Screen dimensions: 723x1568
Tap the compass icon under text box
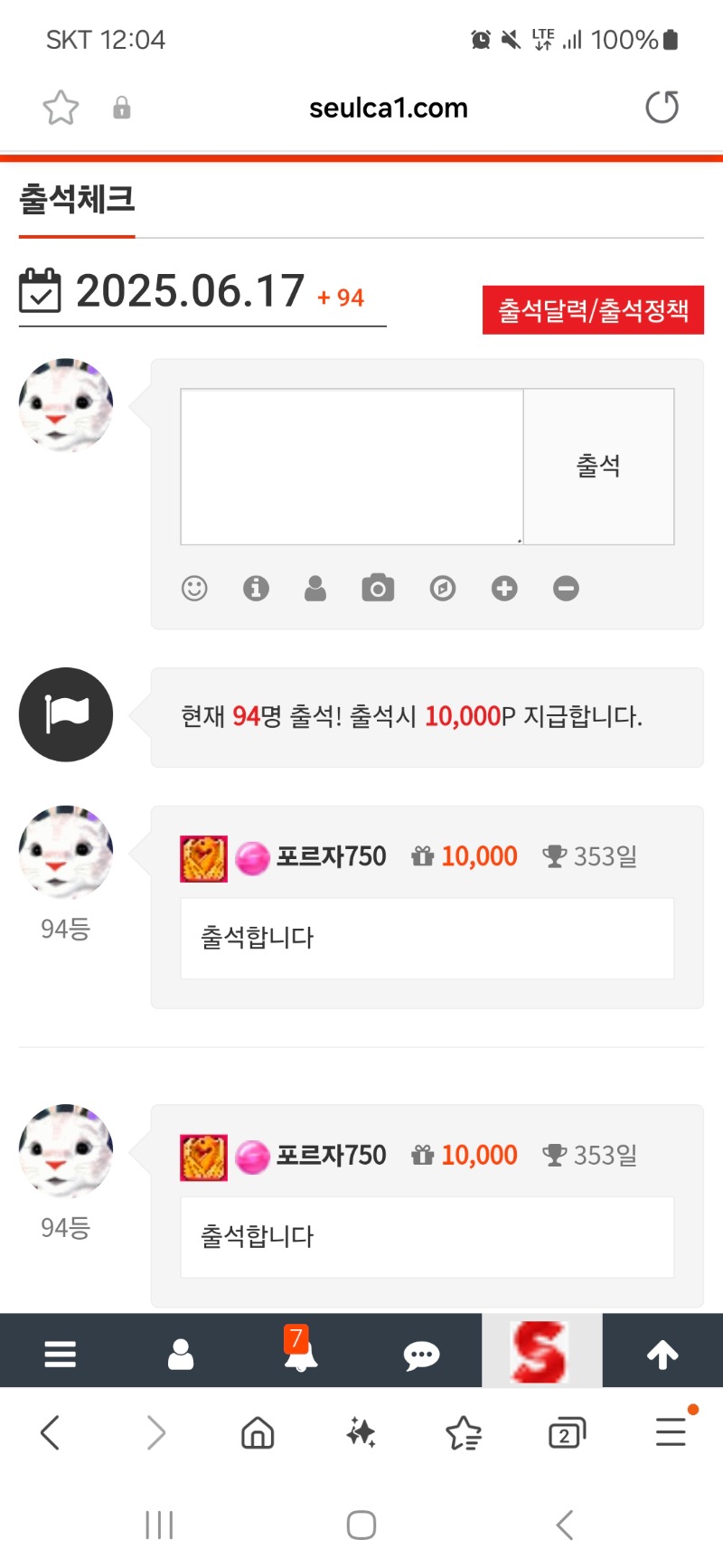(x=442, y=589)
